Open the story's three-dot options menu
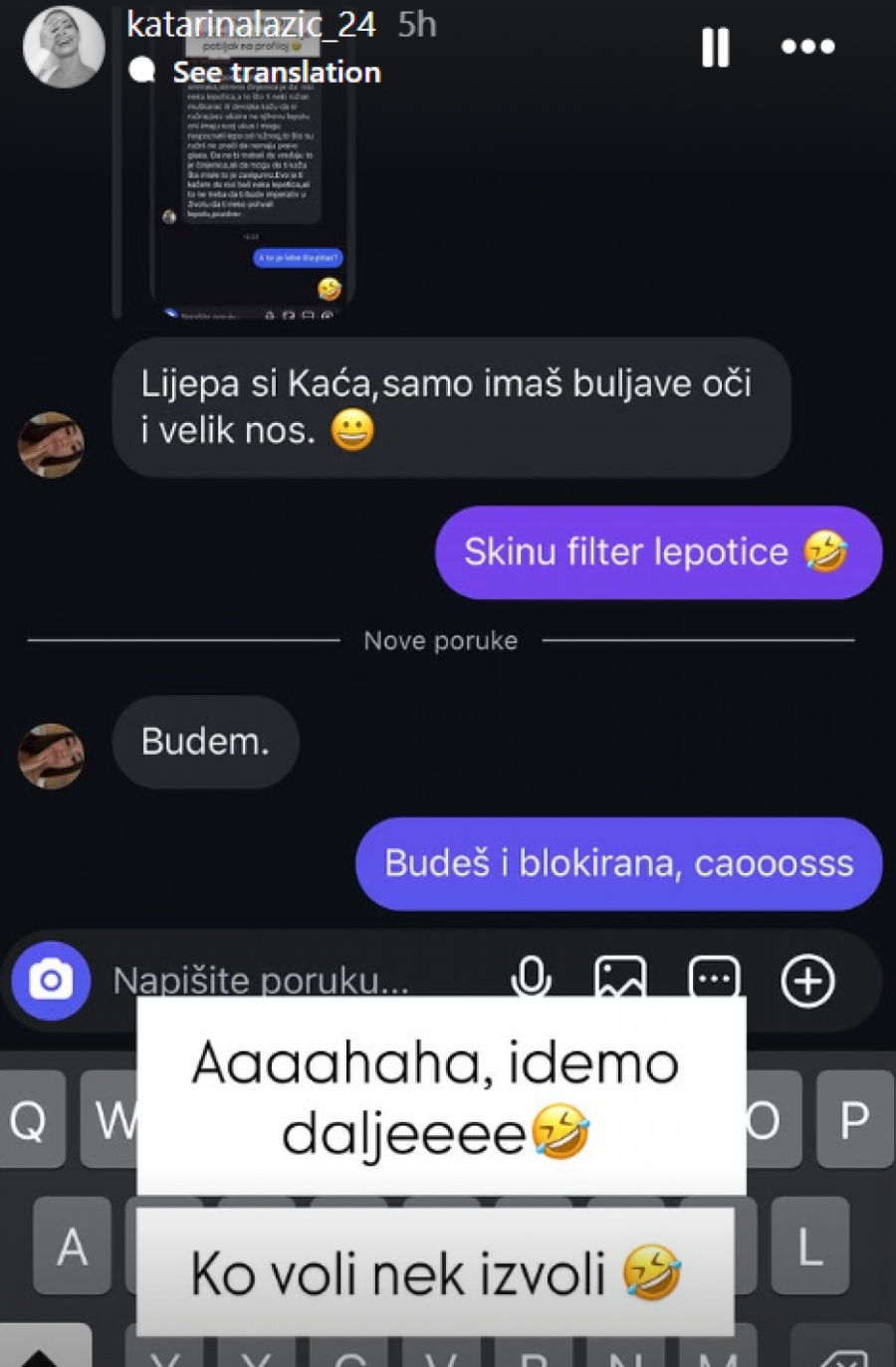This screenshot has width=896, height=1367. tap(807, 47)
